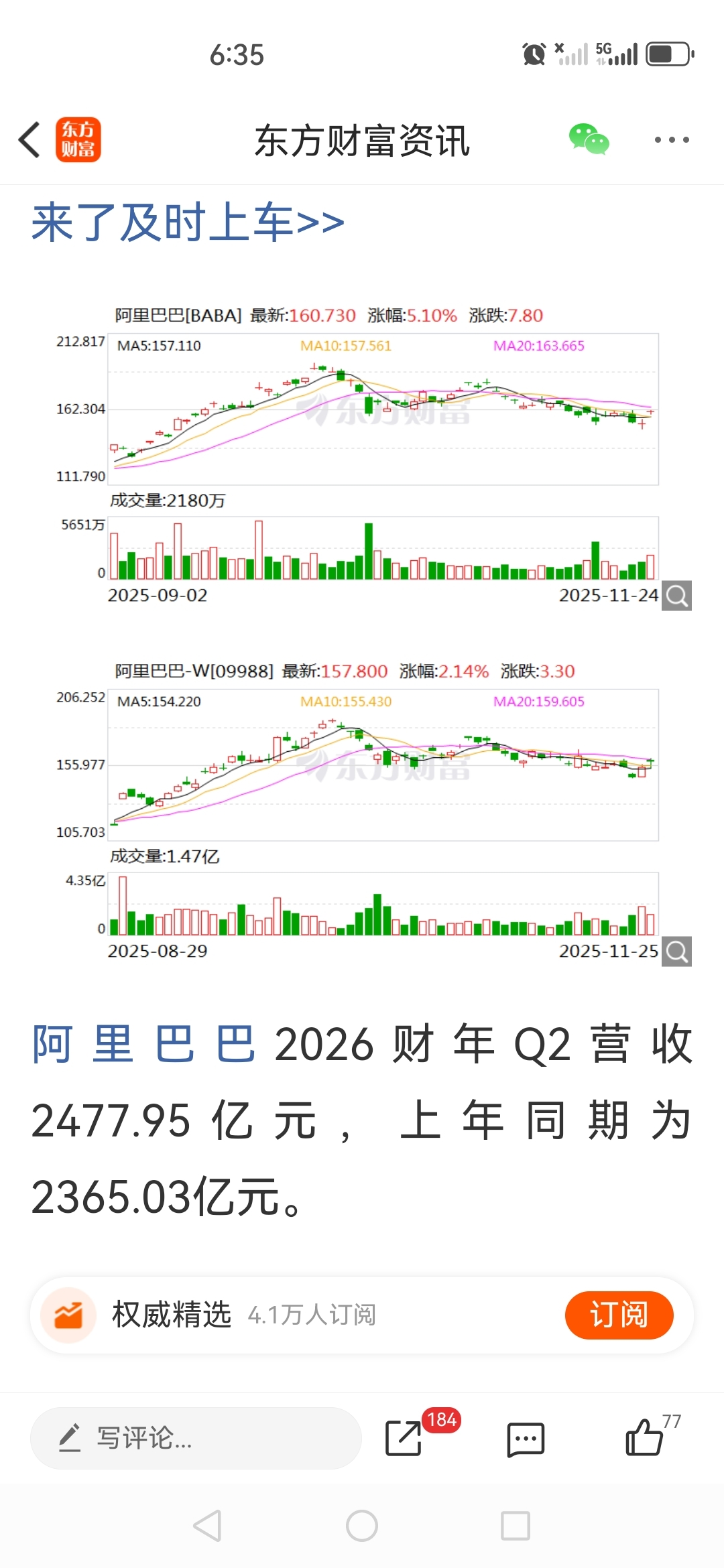View the article comments
Screen dimensions: 724x1568
[x=526, y=1439]
